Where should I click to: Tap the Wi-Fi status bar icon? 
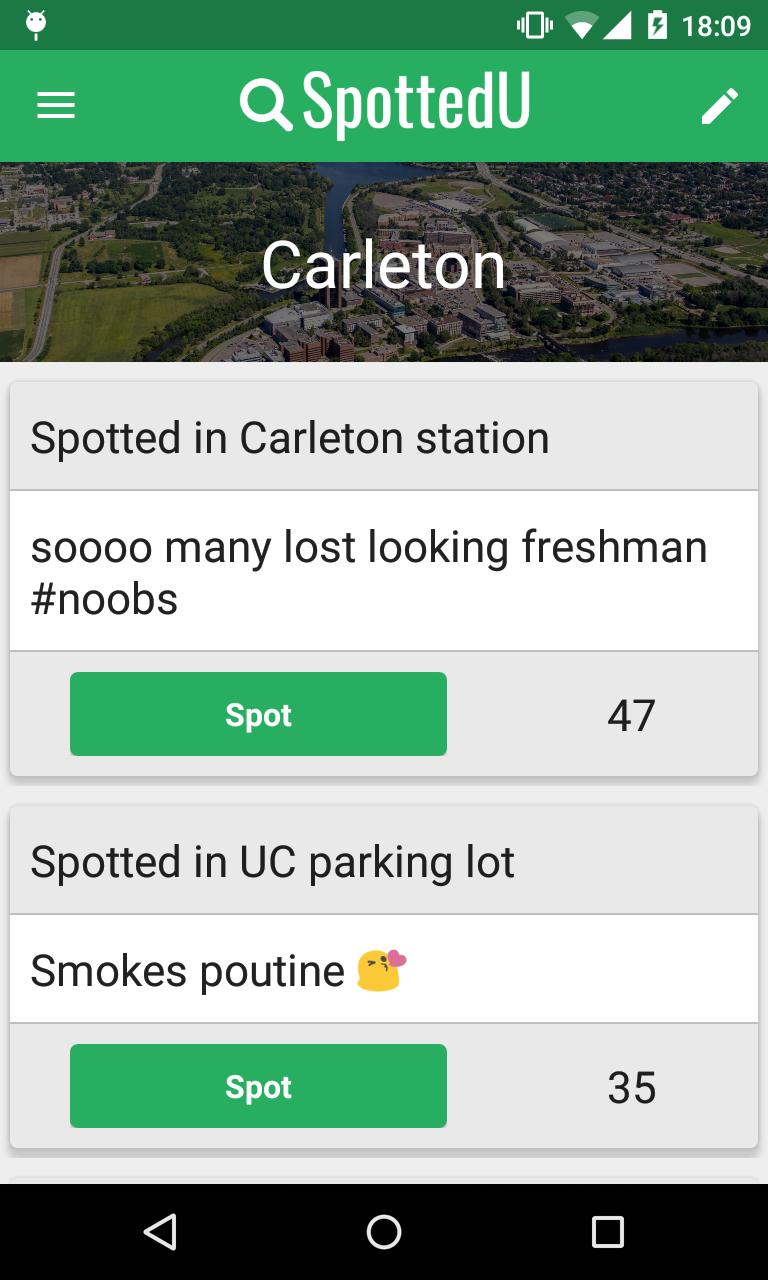[584, 25]
